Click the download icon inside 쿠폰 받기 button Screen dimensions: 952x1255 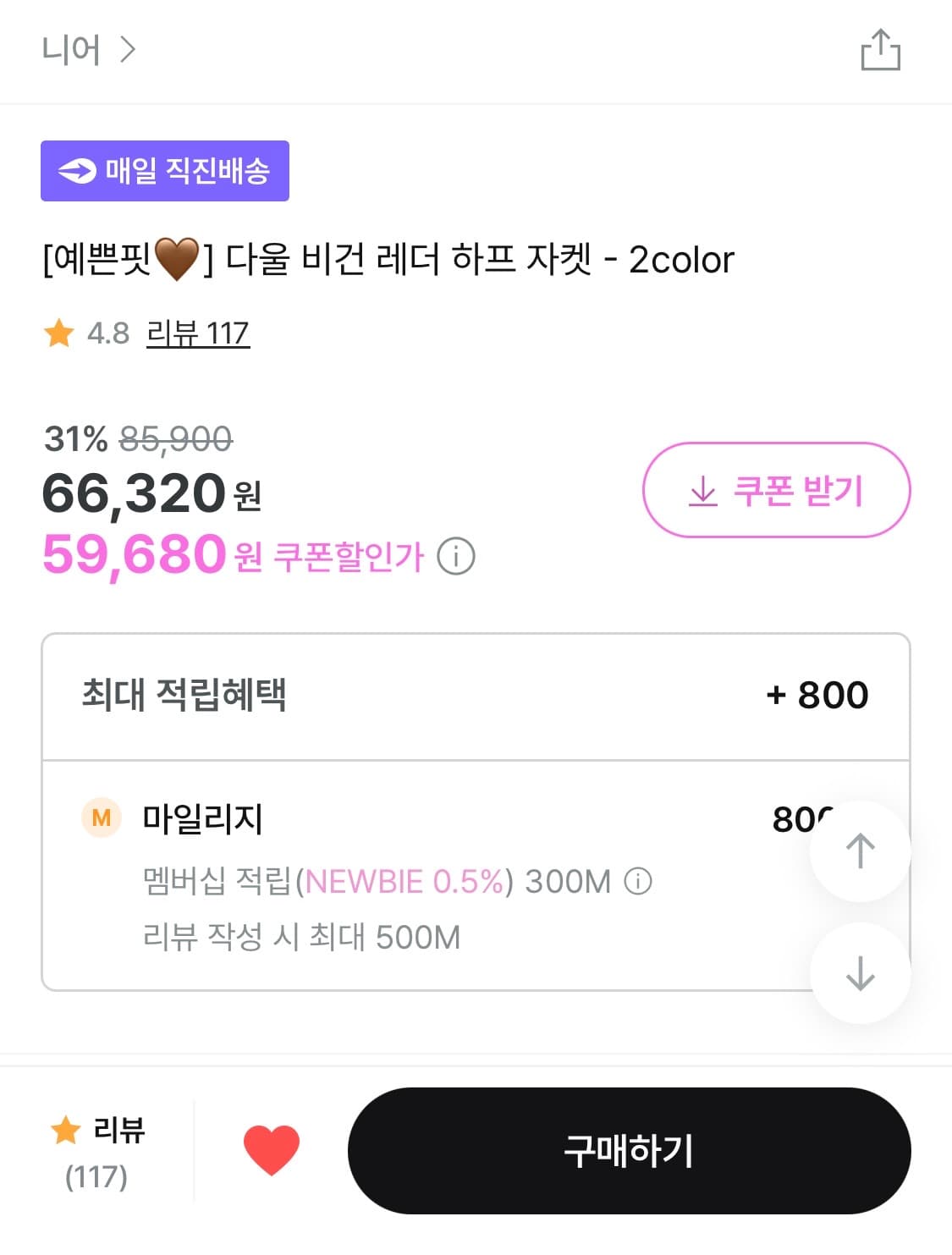[701, 491]
